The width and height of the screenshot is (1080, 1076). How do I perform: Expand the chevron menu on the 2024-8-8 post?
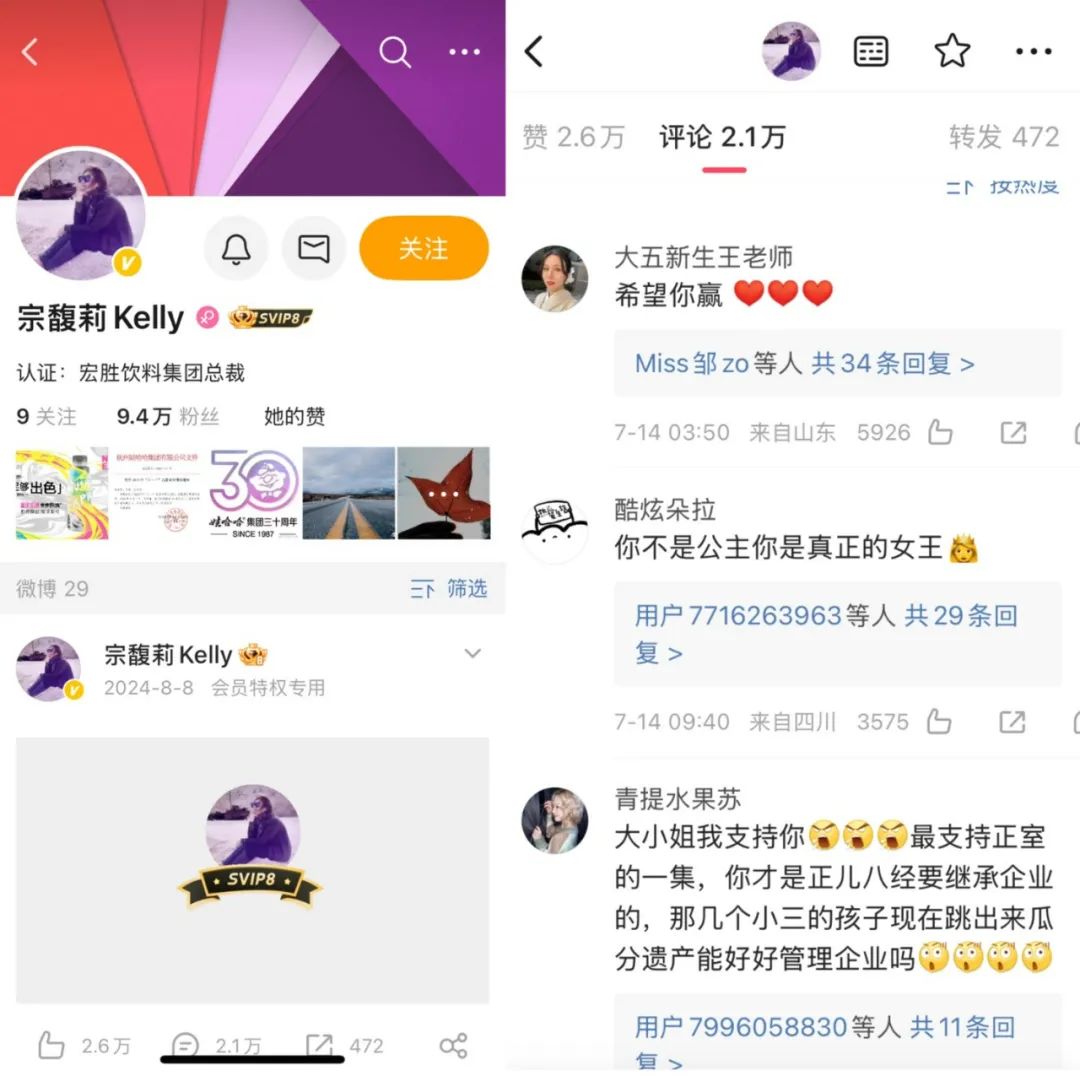pyautogui.click(x=473, y=653)
